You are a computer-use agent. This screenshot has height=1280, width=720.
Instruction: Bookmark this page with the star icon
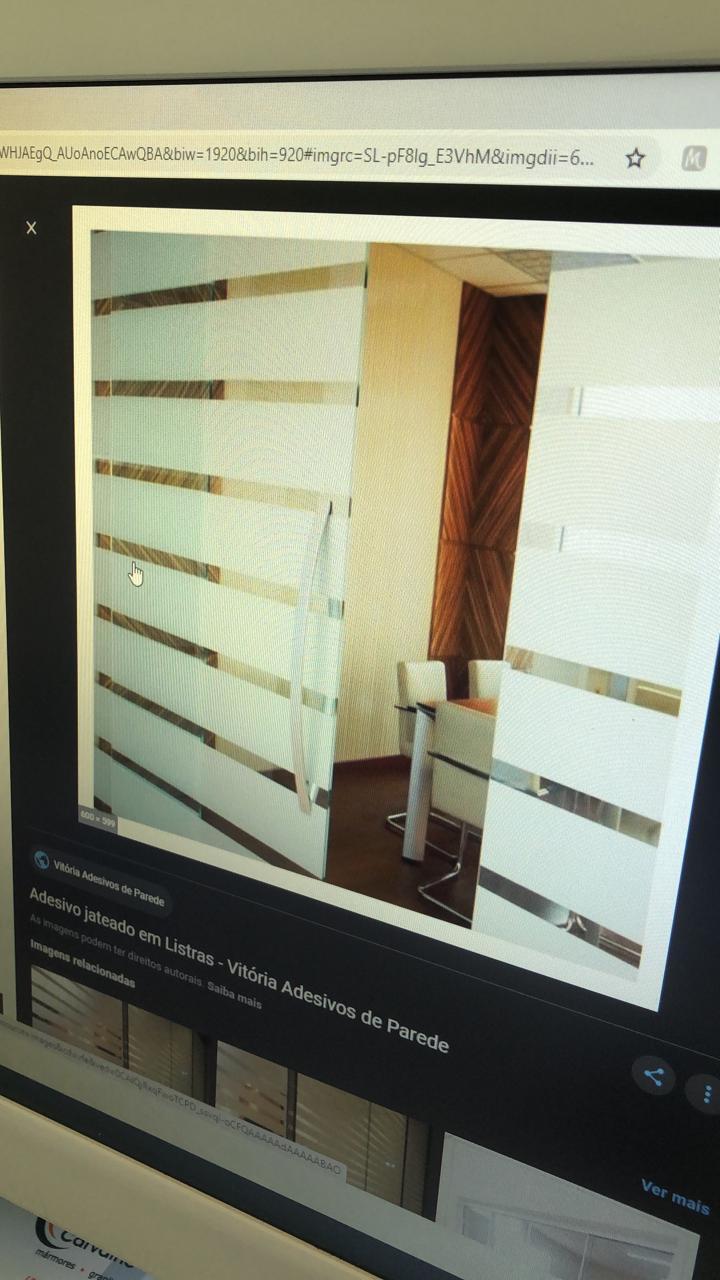click(x=635, y=158)
